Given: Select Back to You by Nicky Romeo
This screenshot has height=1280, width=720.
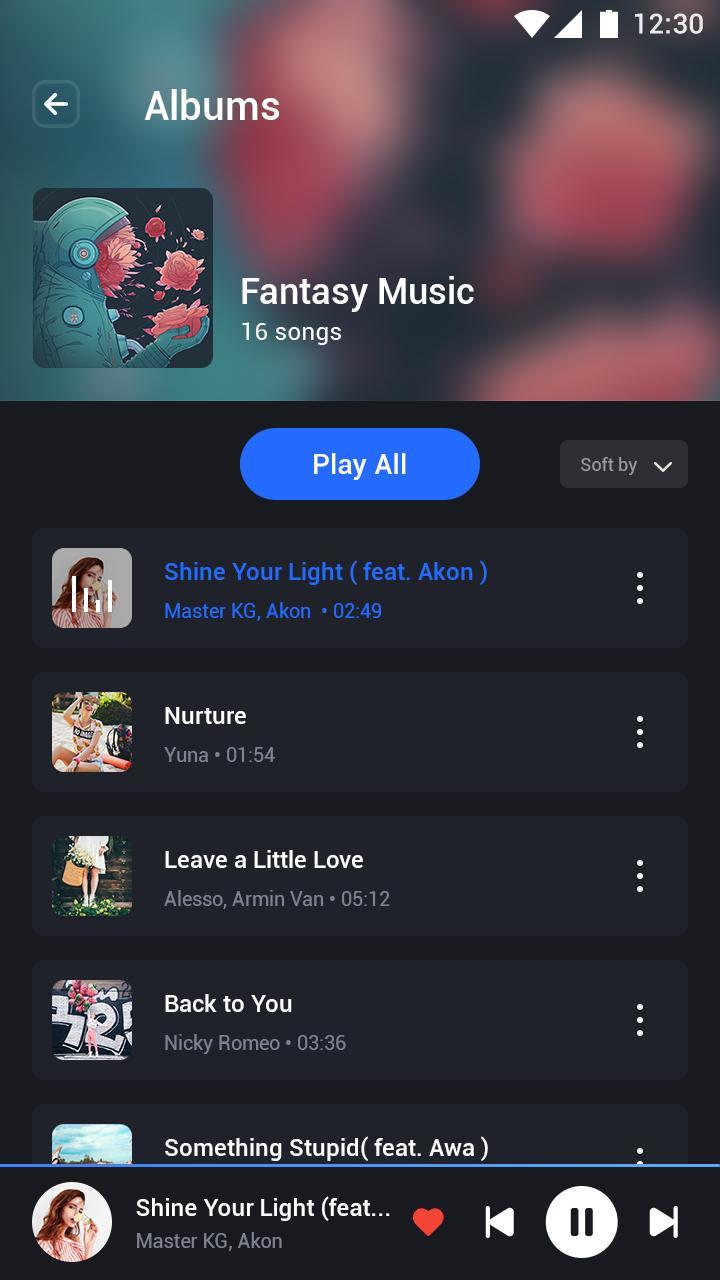Looking at the screenshot, I should tap(300, 1019).
